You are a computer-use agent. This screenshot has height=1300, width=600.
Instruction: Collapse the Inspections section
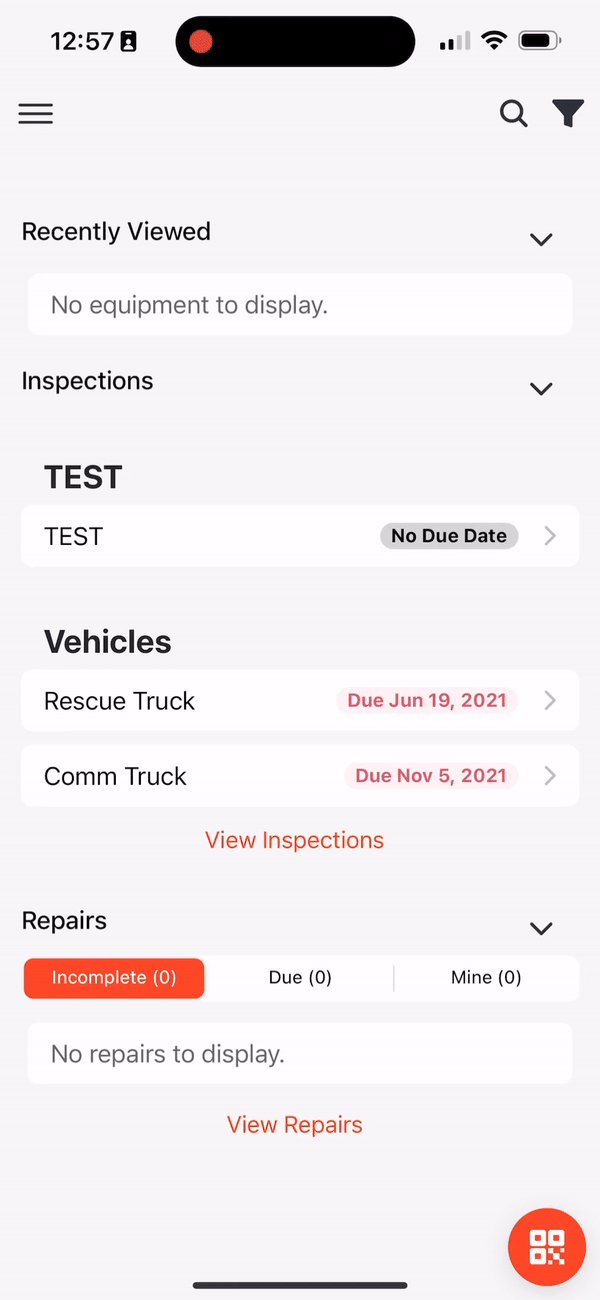tap(541, 389)
